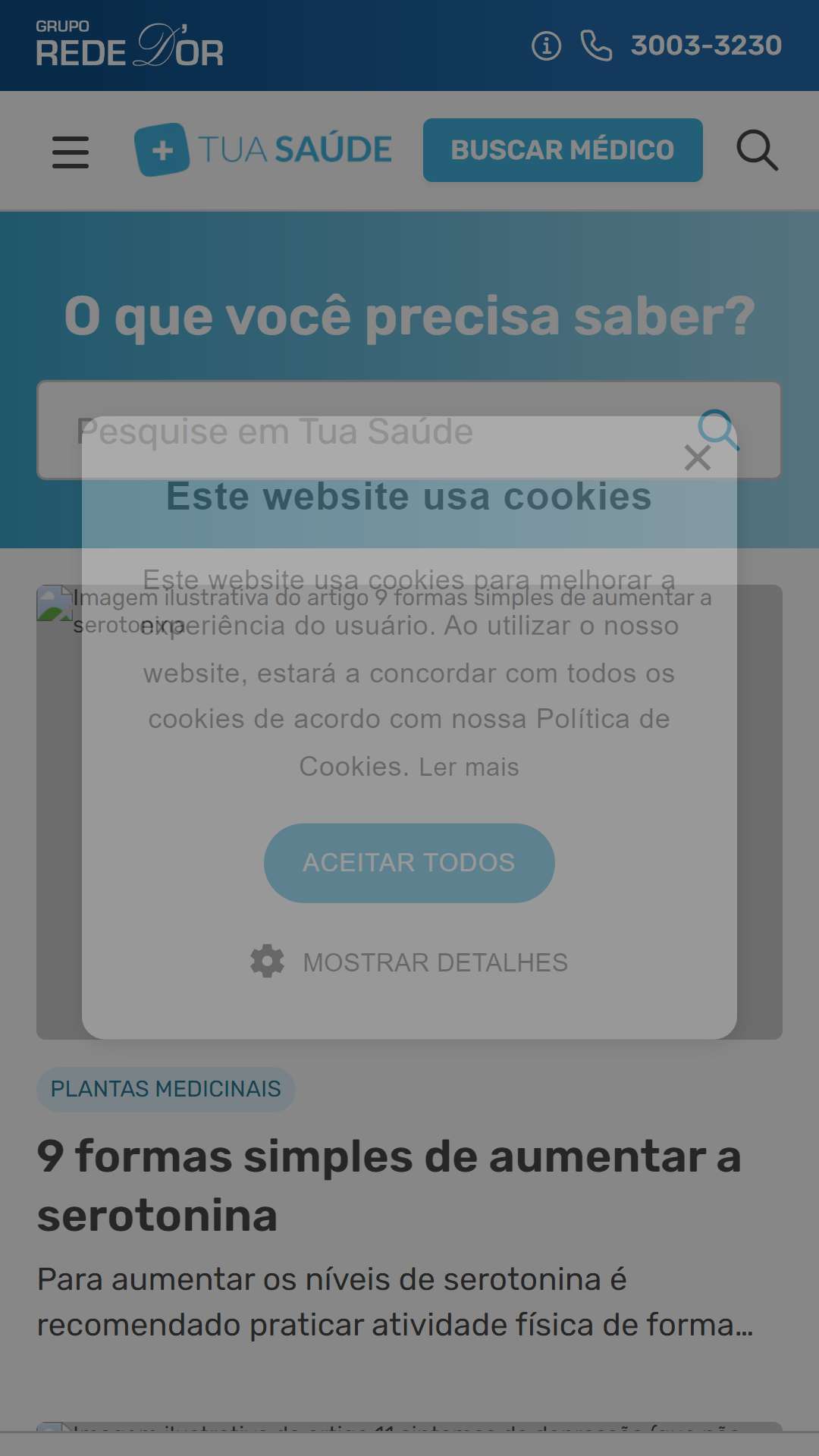Tap the BUSCAR MÉDICO button

tap(563, 150)
